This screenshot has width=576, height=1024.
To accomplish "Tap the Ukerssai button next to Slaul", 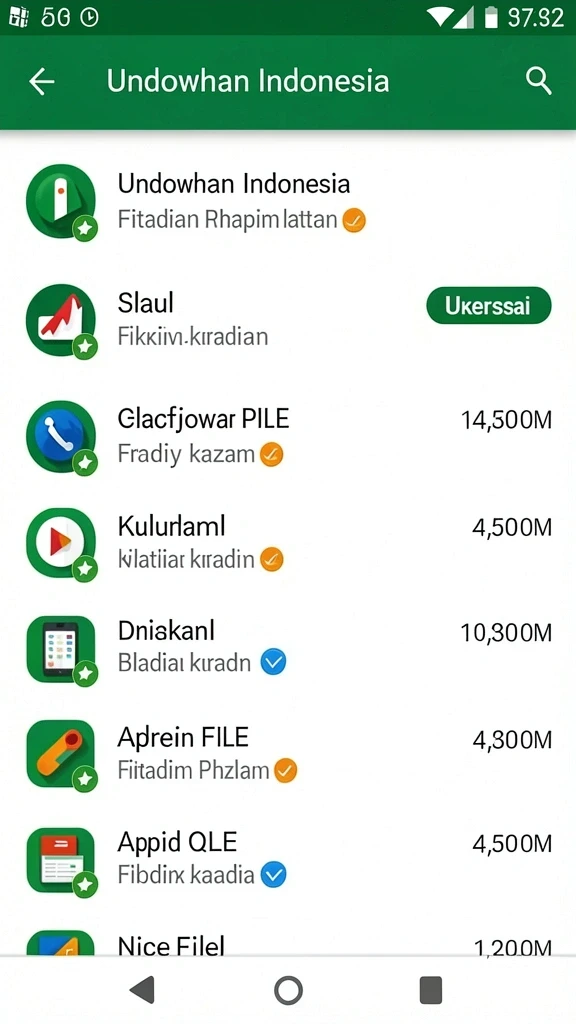I will click(488, 306).
